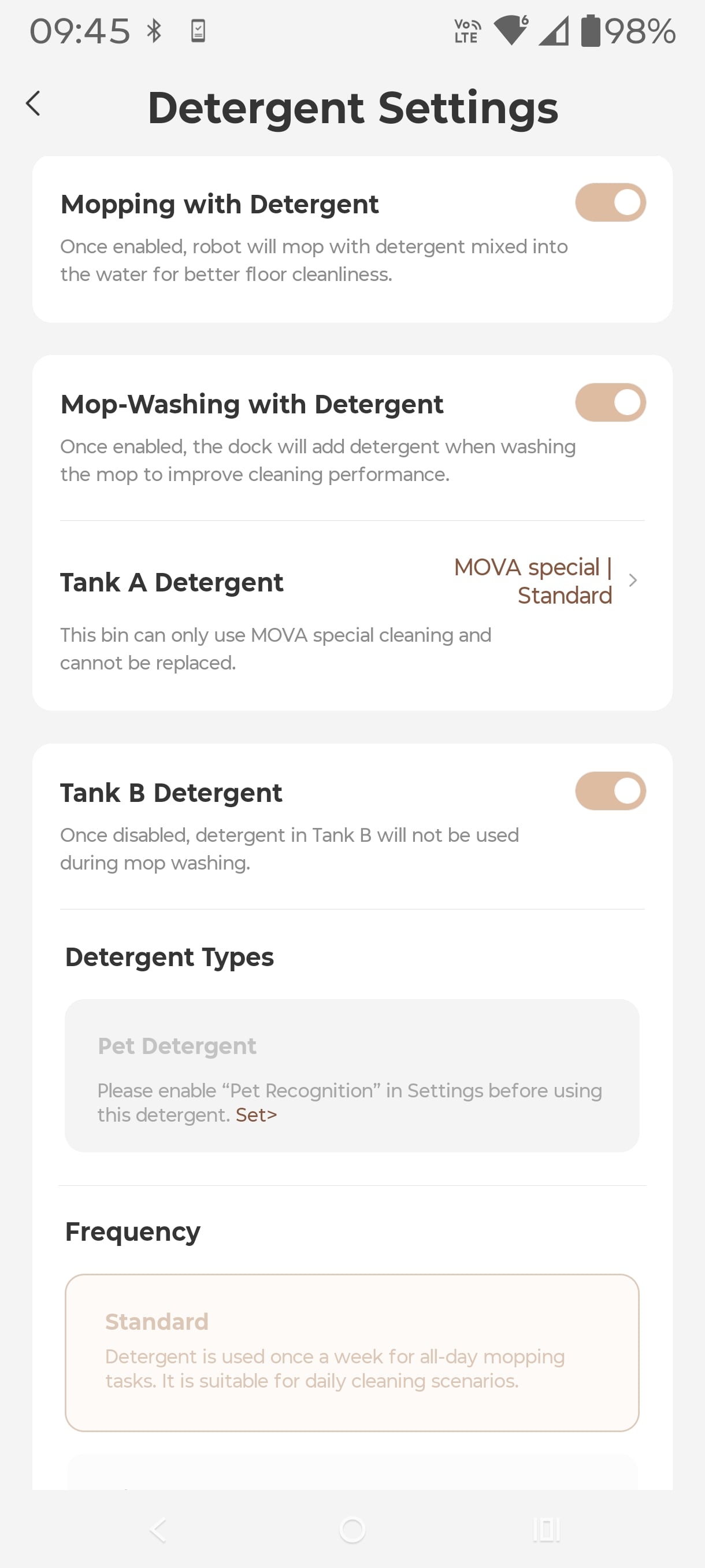Toggle Mopping with Detergent switch

[610, 202]
